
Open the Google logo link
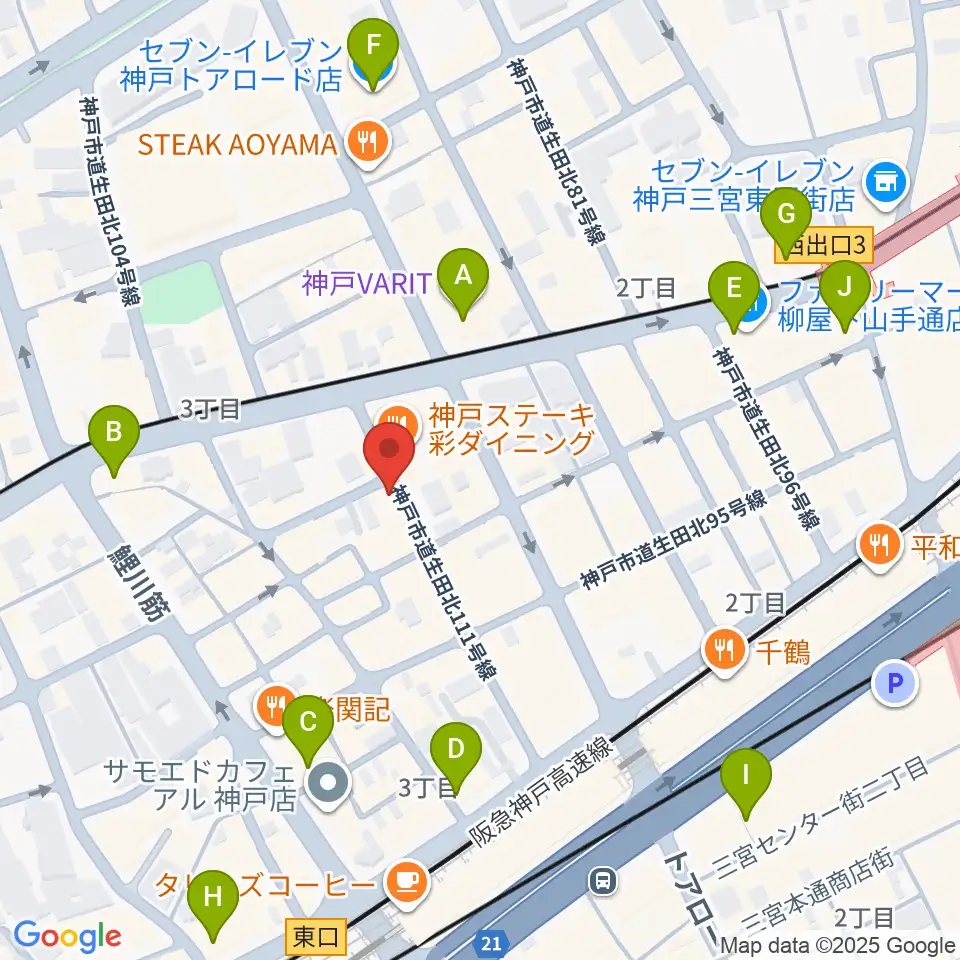point(67,937)
